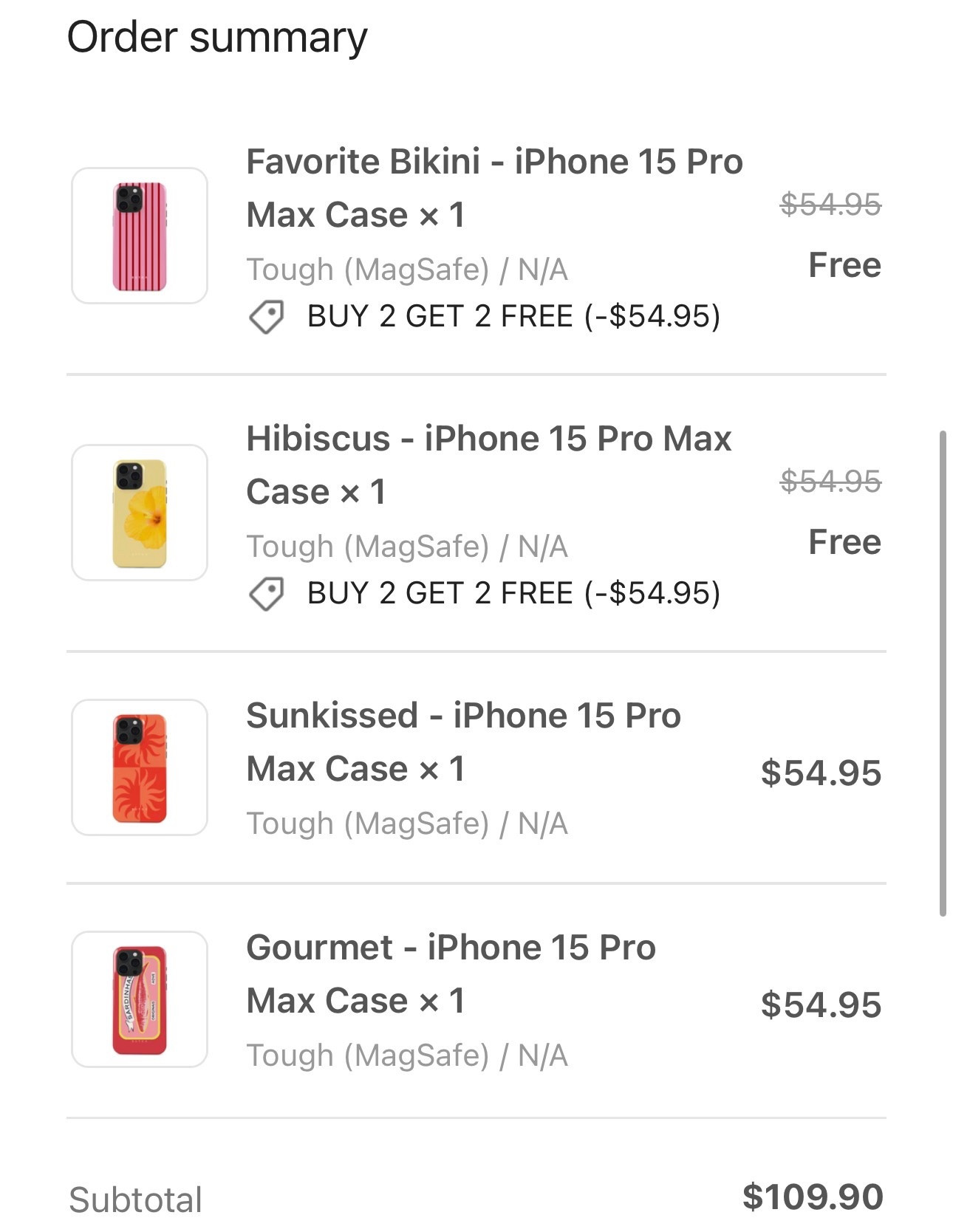Click the Free price label on Hibiscus

(844, 541)
